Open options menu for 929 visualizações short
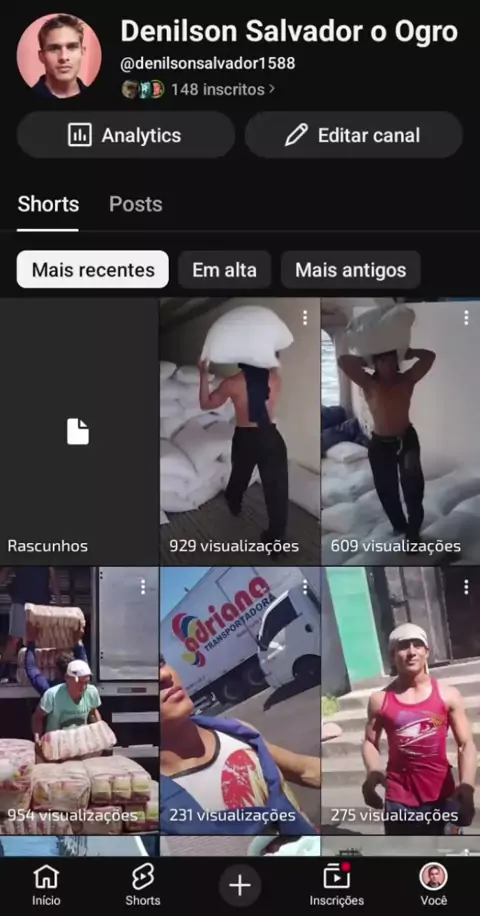Screen dimensions: 480x916 pyautogui.click(x=305, y=318)
